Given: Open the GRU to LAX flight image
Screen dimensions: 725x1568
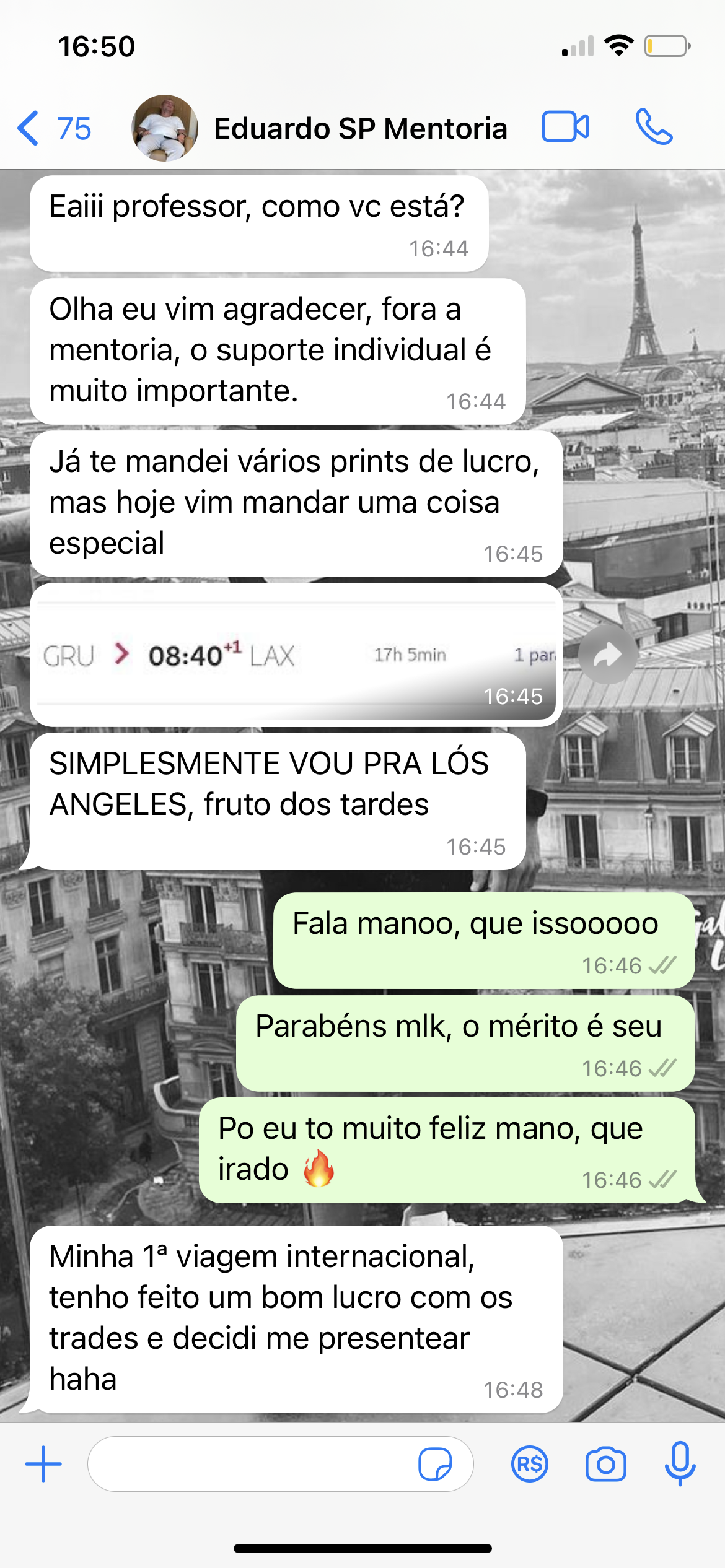Looking at the screenshot, I should [x=296, y=654].
